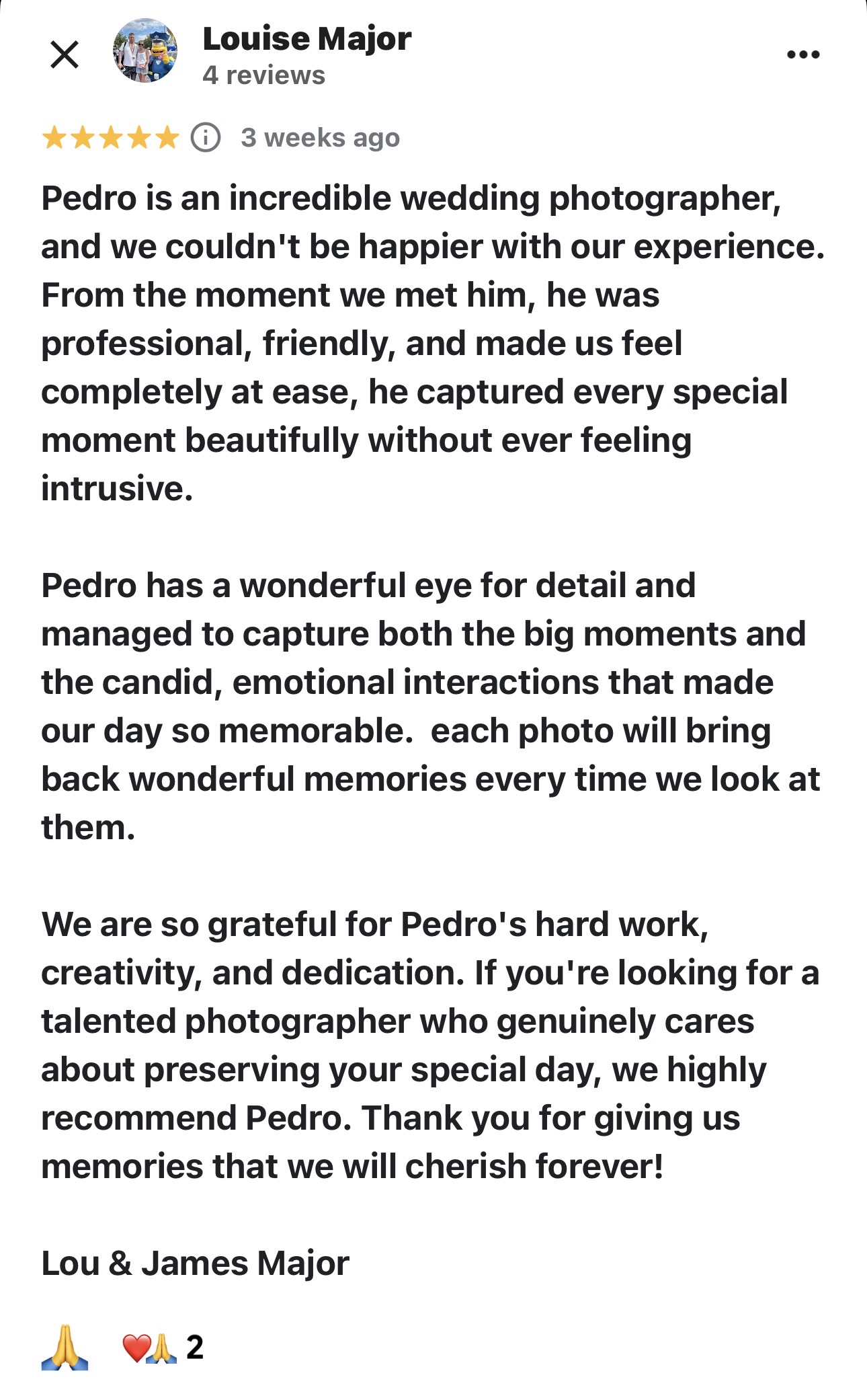The height and width of the screenshot is (1400, 867).
Task: Open Louise Major's profile picture
Action: (x=145, y=50)
